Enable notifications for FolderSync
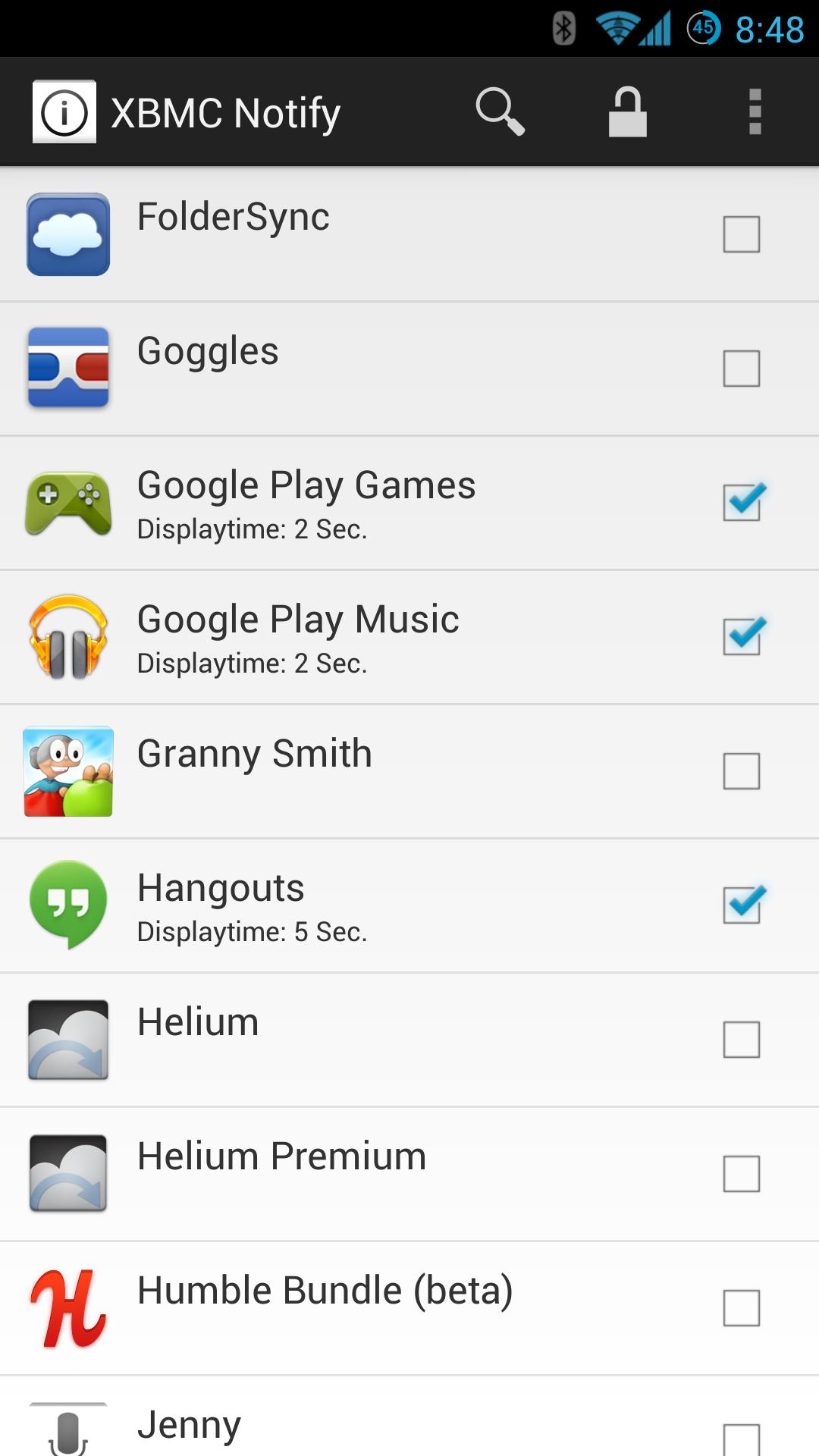This screenshot has width=819, height=1456. point(741,234)
